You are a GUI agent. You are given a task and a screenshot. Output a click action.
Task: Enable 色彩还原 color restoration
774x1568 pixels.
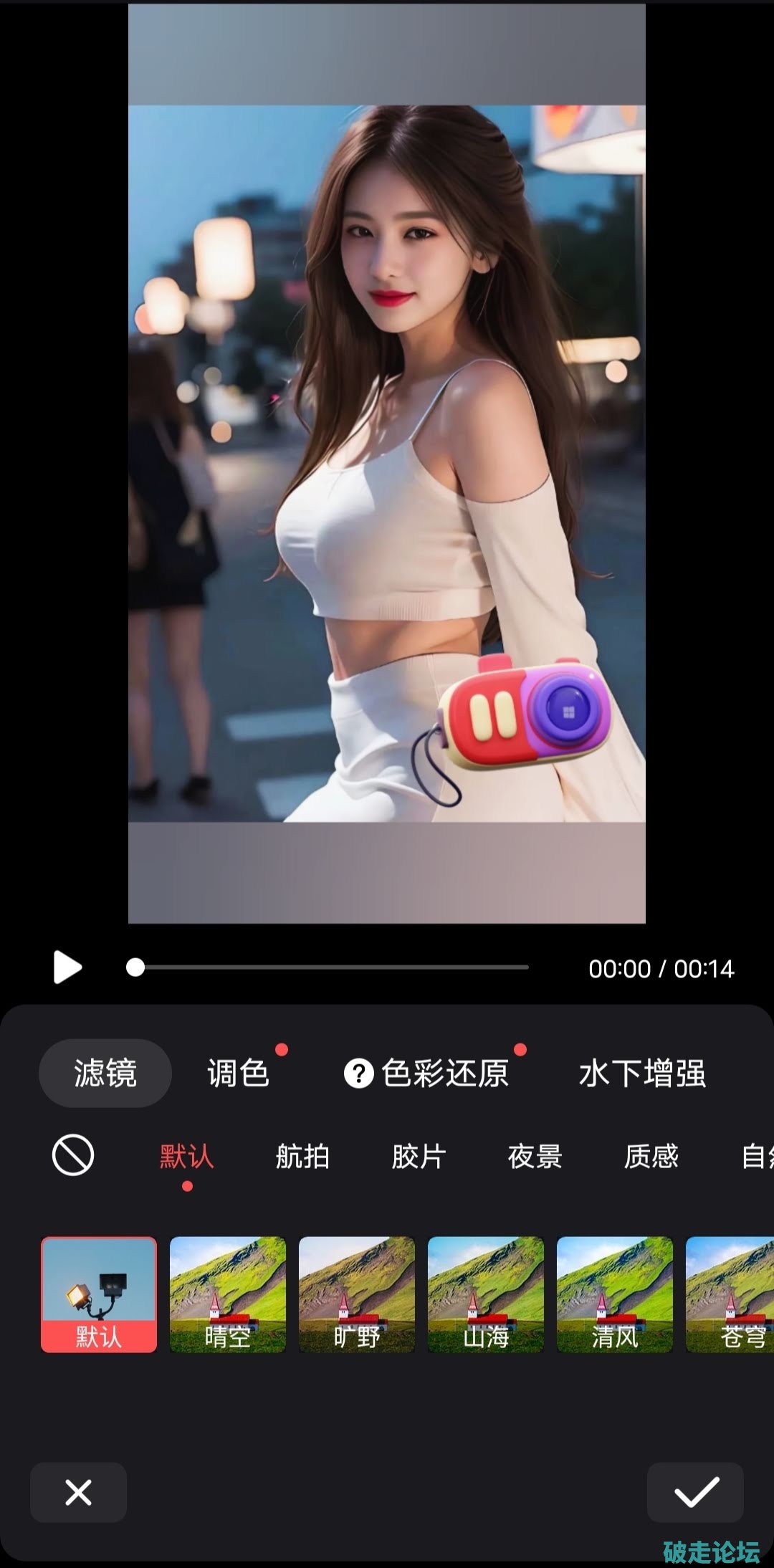pyautogui.click(x=444, y=1073)
